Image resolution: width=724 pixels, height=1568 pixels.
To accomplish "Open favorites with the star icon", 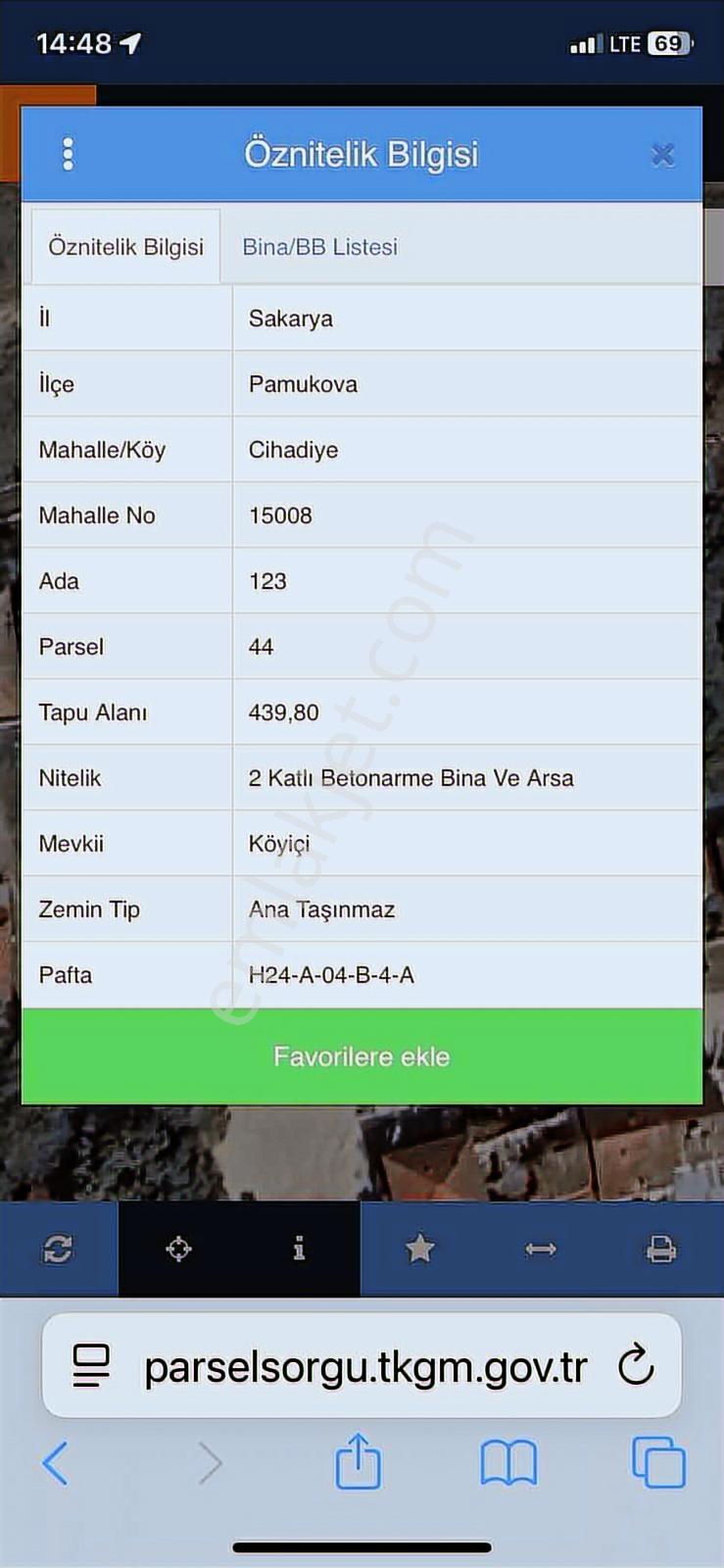I will tap(419, 1249).
